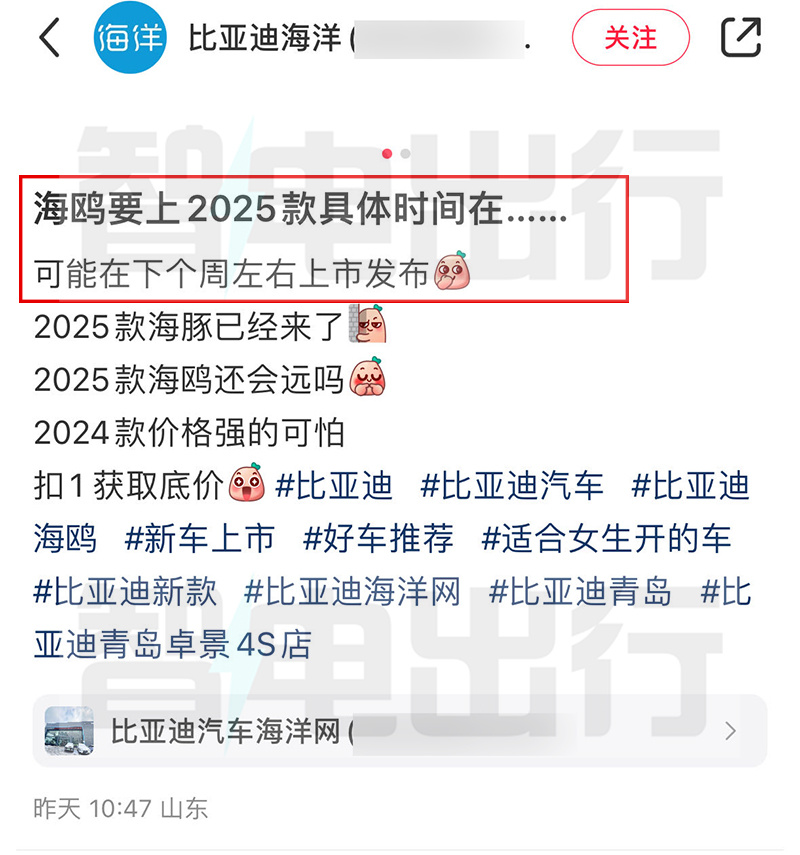
Task: Open the #好车推荐 hashtag
Action: 378,539
